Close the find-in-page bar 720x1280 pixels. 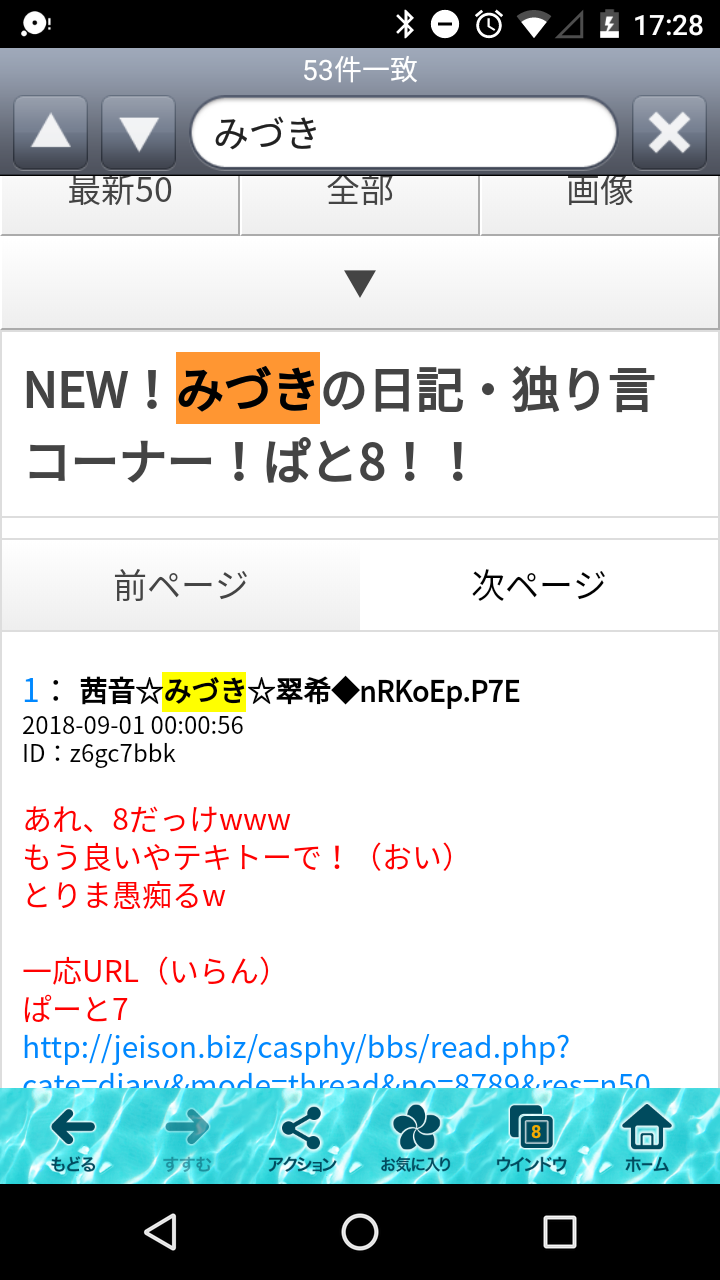pos(669,133)
